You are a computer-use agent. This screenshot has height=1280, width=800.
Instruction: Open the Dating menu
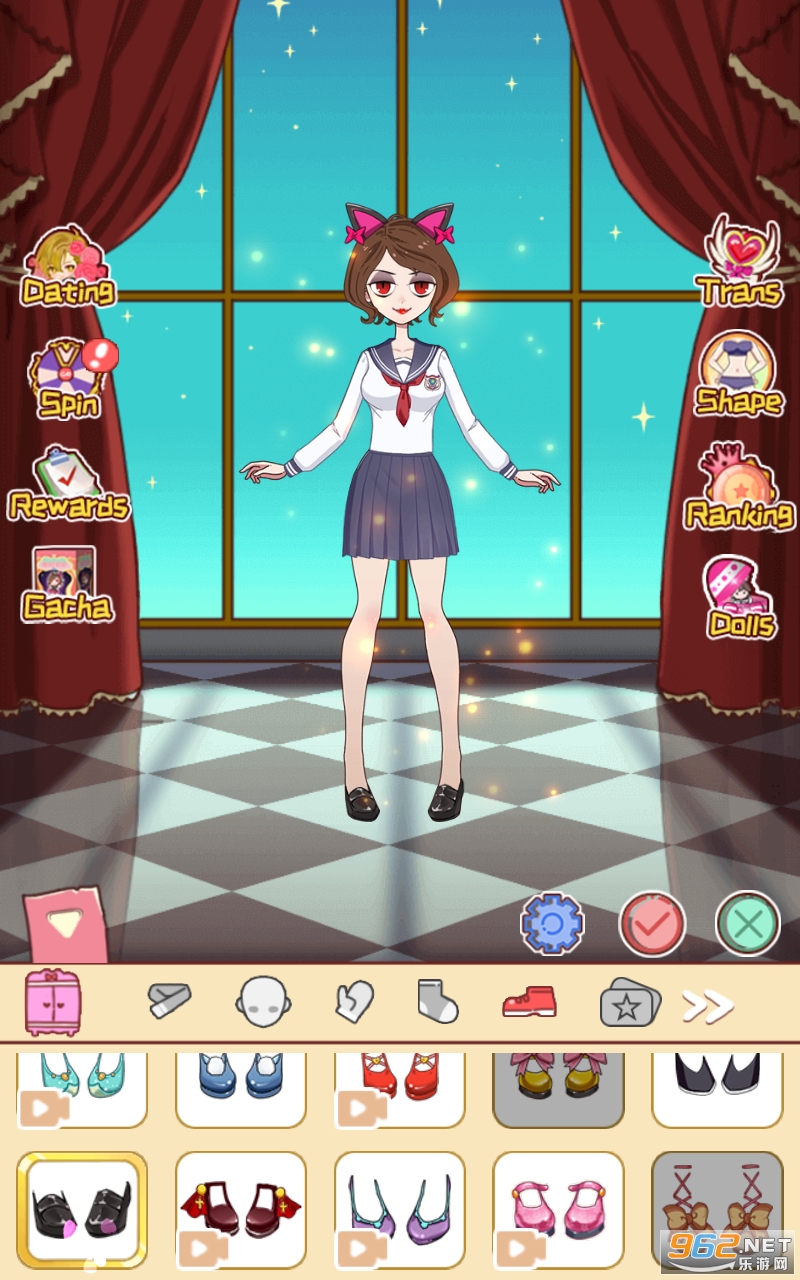click(x=68, y=267)
